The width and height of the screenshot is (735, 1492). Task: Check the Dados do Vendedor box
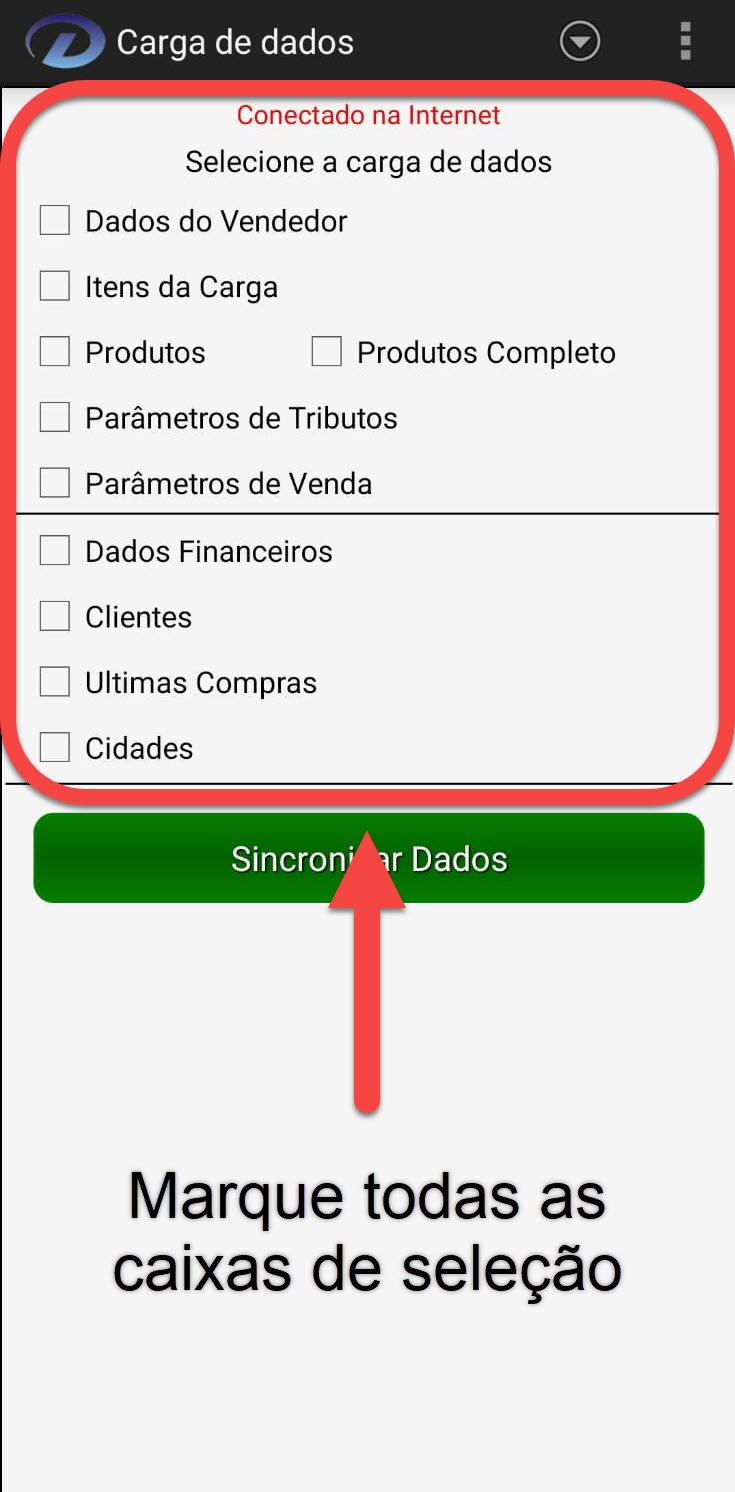point(55,220)
